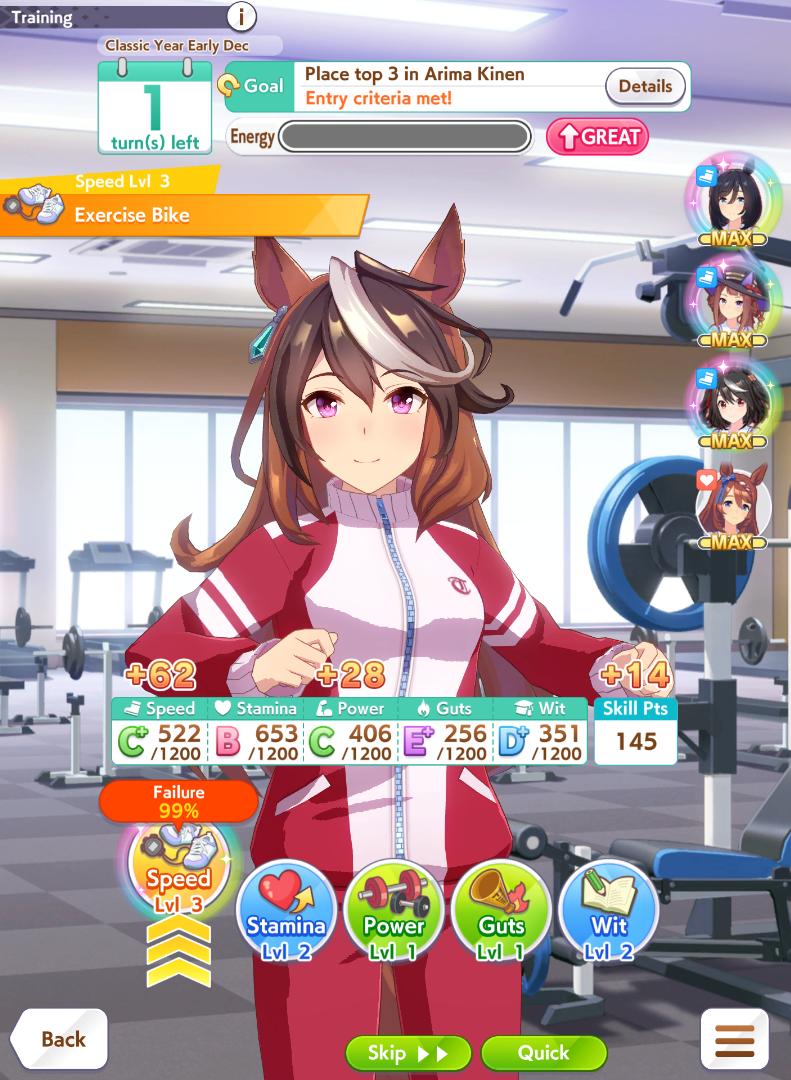Enable Quick mode
Screen dimensions: 791x1080
(543, 1053)
